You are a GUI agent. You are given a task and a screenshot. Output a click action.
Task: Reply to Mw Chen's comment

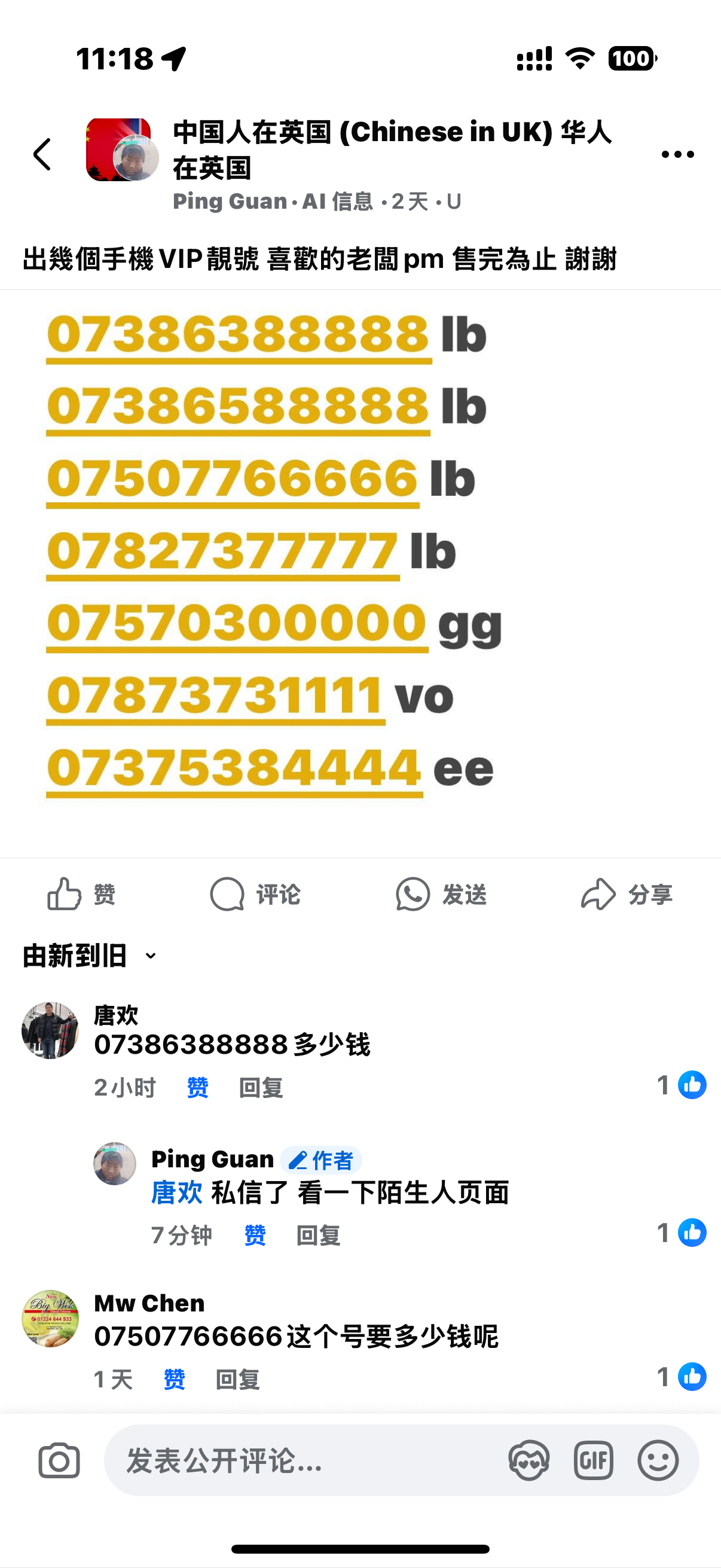coord(238,1379)
